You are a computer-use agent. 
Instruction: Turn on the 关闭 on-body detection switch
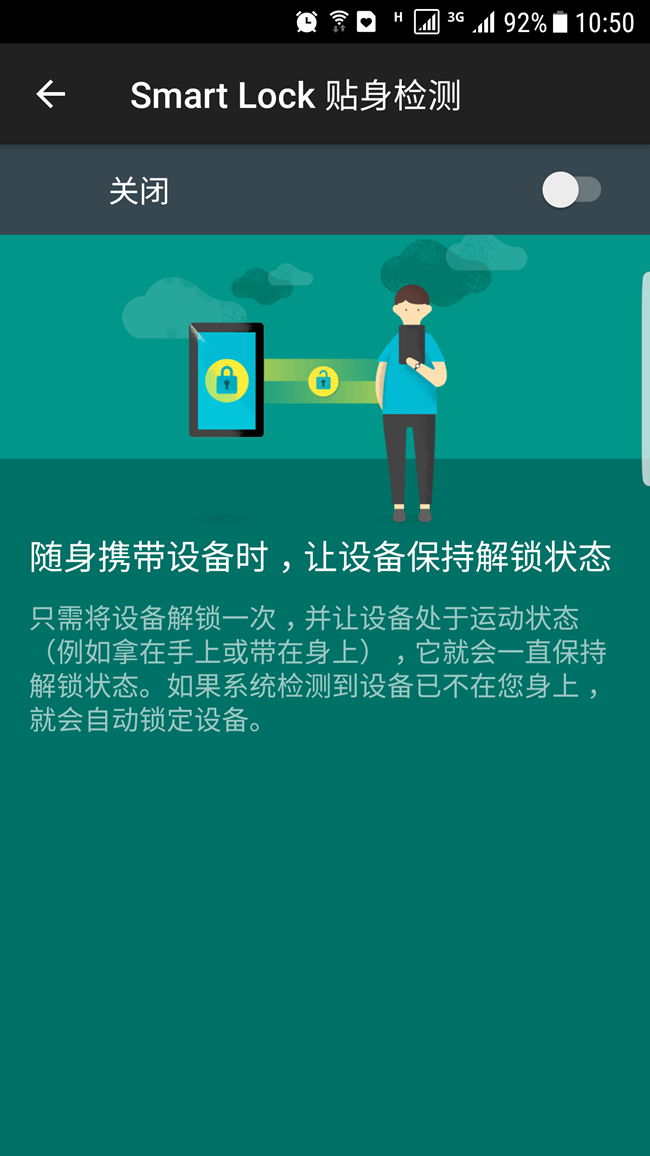(x=571, y=190)
